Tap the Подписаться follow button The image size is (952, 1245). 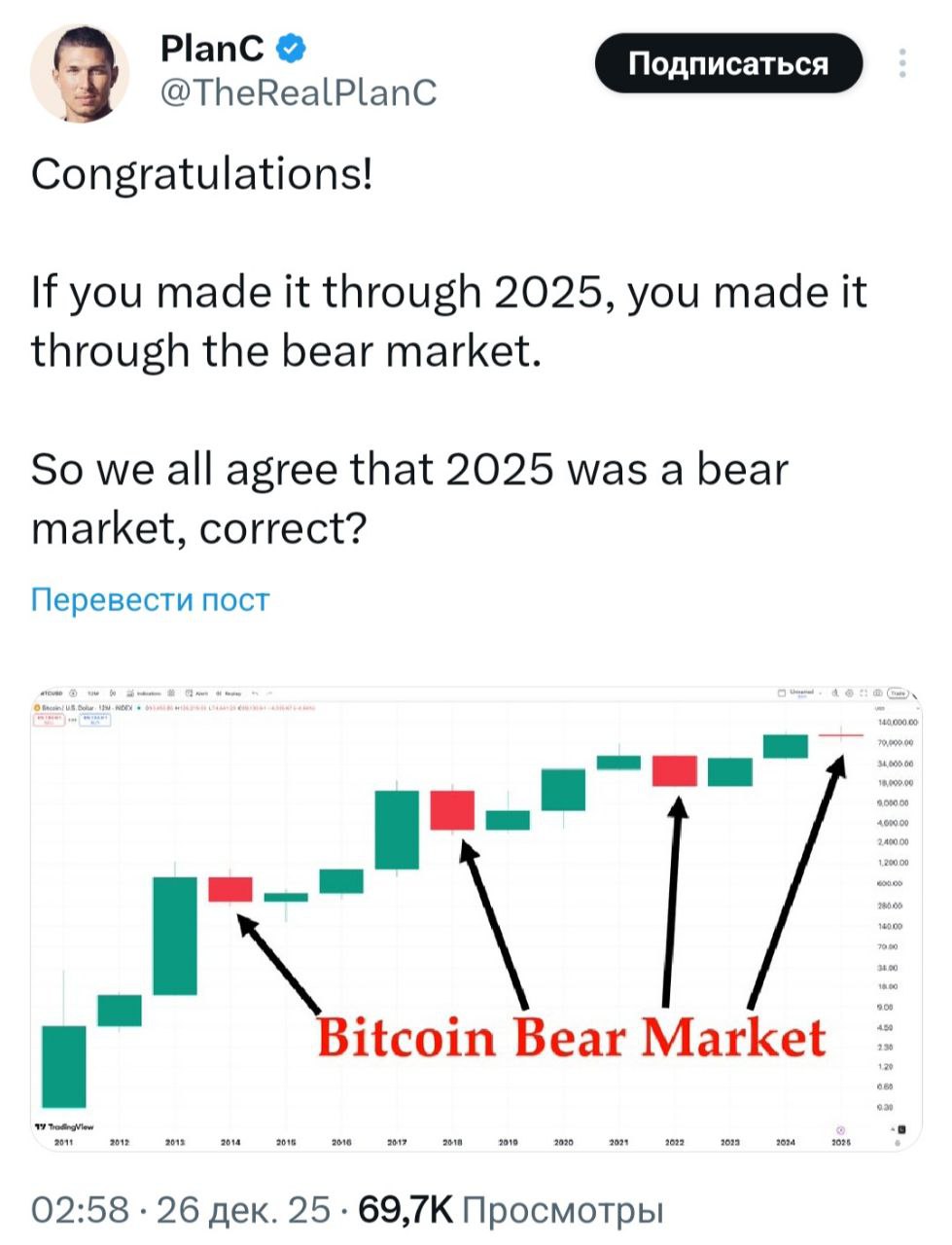(728, 64)
